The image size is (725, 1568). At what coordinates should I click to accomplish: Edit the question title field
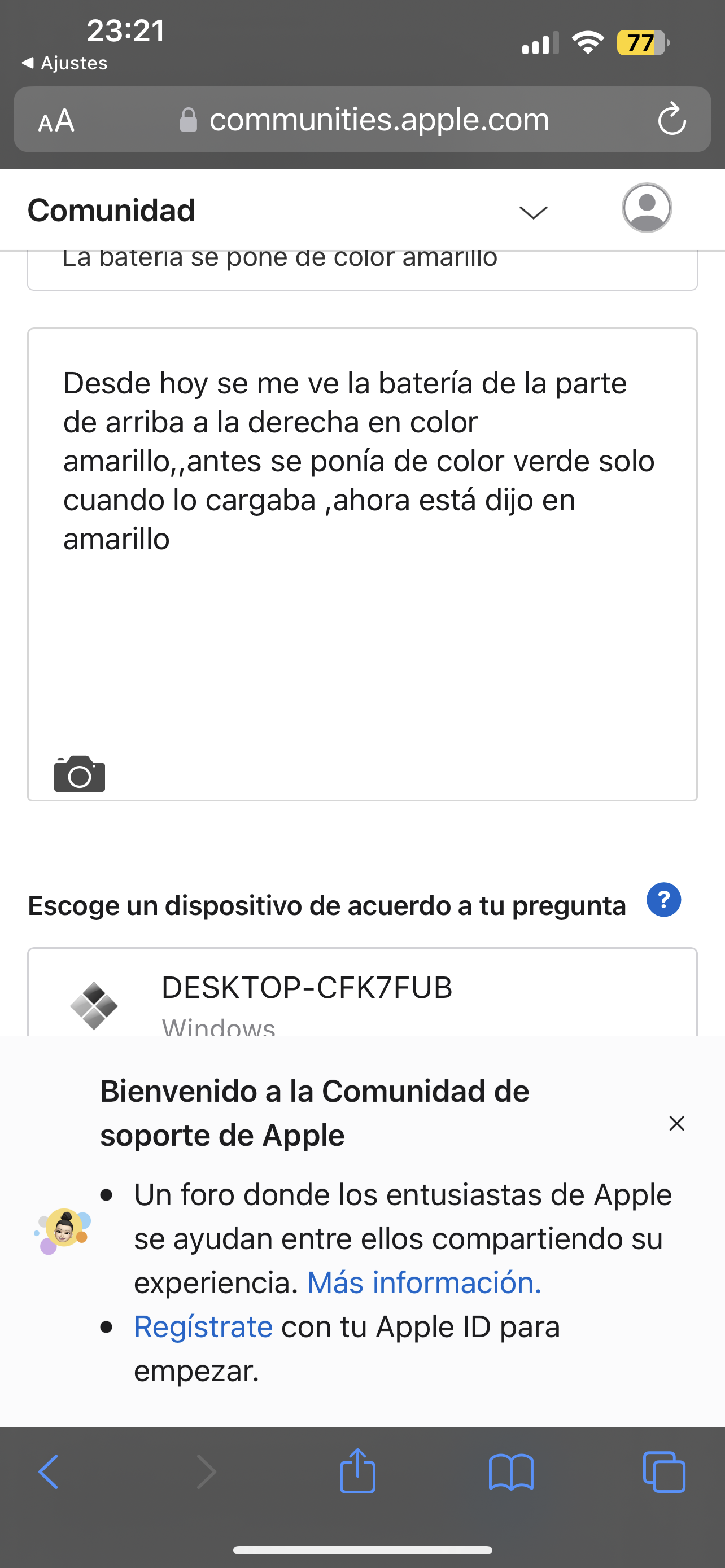click(362, 268)
